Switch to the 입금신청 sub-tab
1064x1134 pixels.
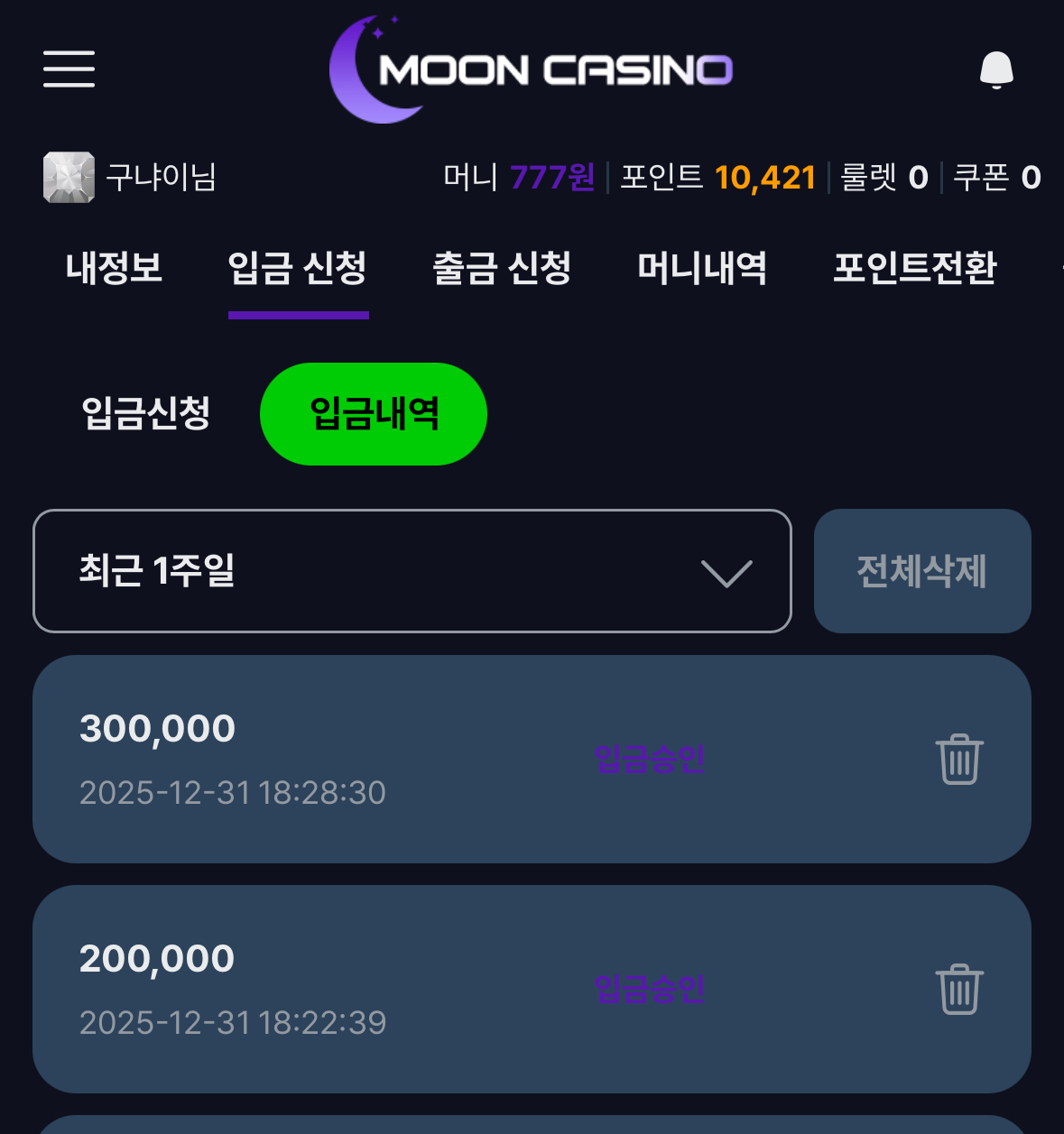pyautogui.click(x=146, y=413)
